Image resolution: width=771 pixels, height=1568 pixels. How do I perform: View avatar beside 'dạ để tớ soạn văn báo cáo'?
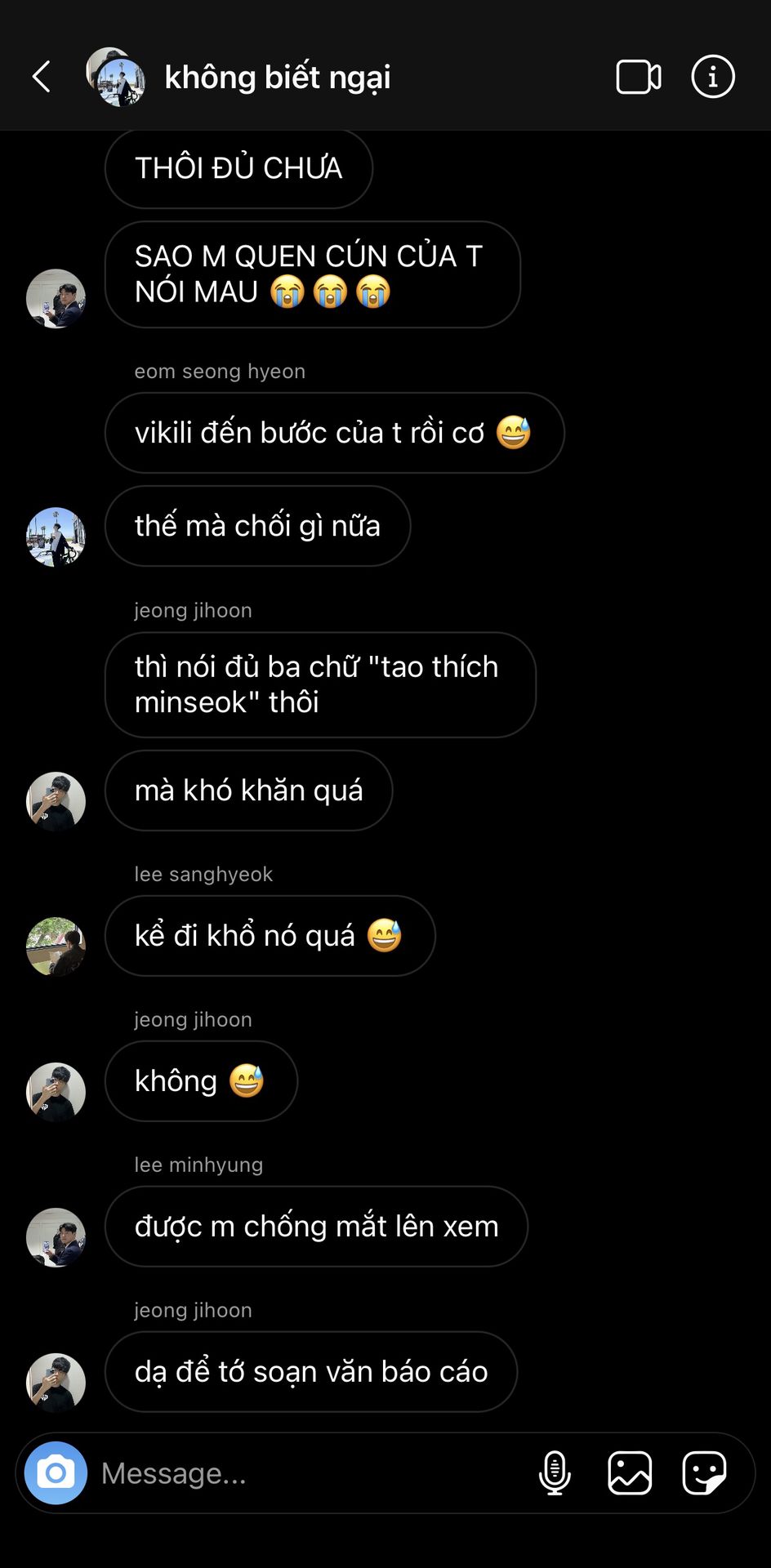56,1383
